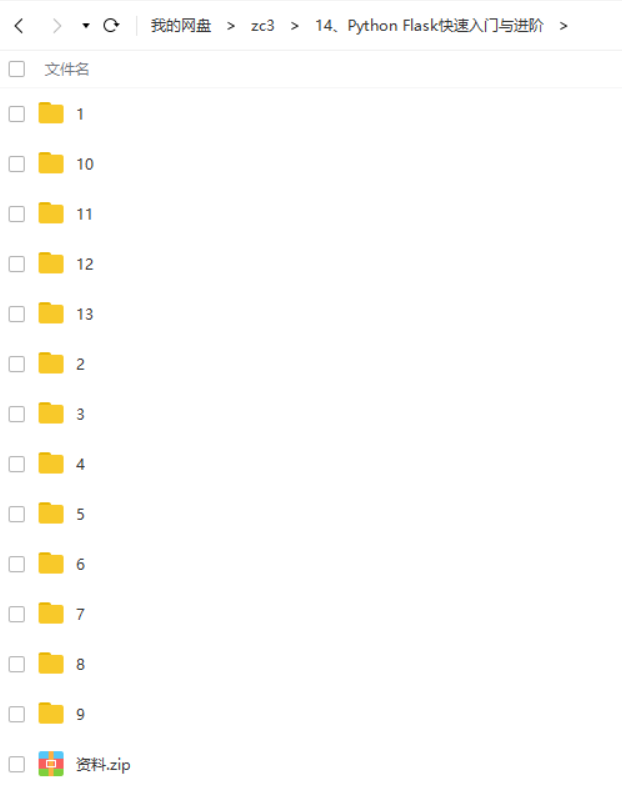Open the navigation history dropdown
Viewport: 622px width, 796px height.
(86, 26)
